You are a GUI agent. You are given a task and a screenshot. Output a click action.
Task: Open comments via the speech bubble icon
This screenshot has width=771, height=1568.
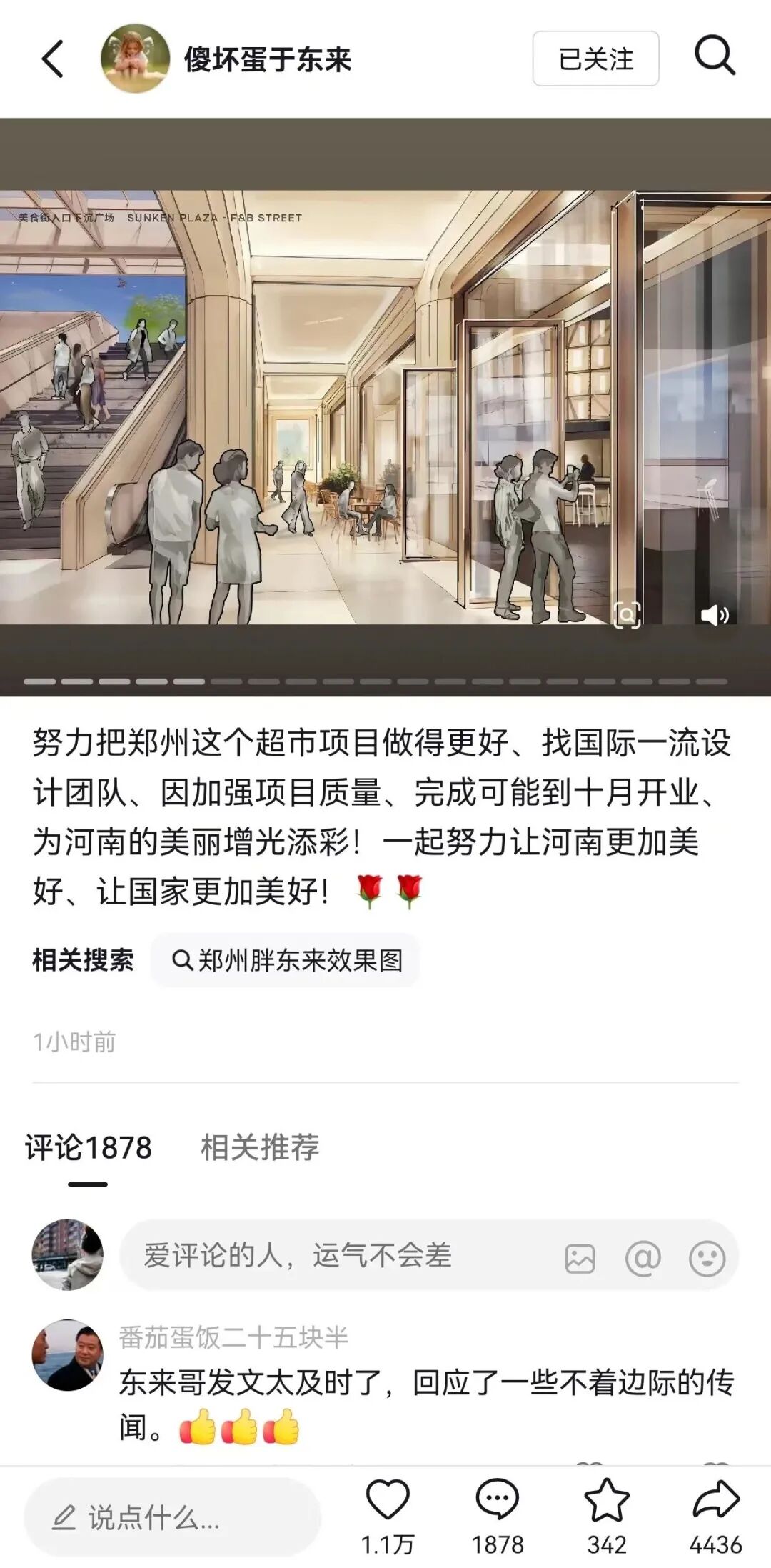(x=497, y=1500)
